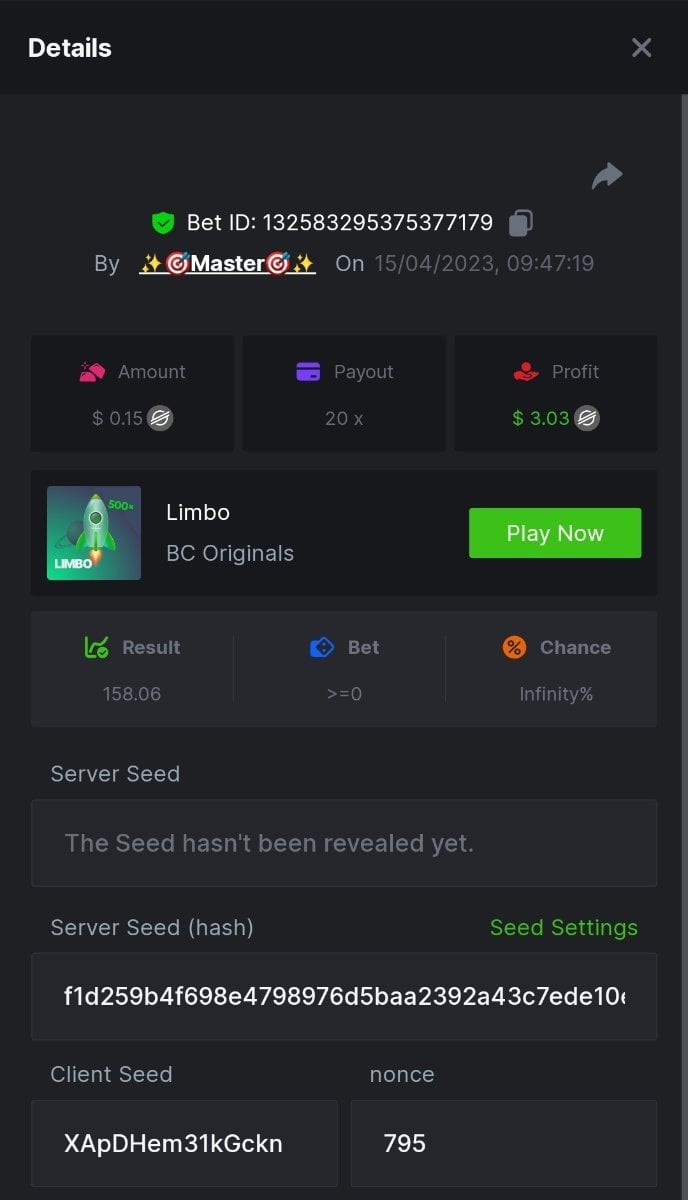Tap the nonce field
688x1200 pixels.
coord(503,1143)
